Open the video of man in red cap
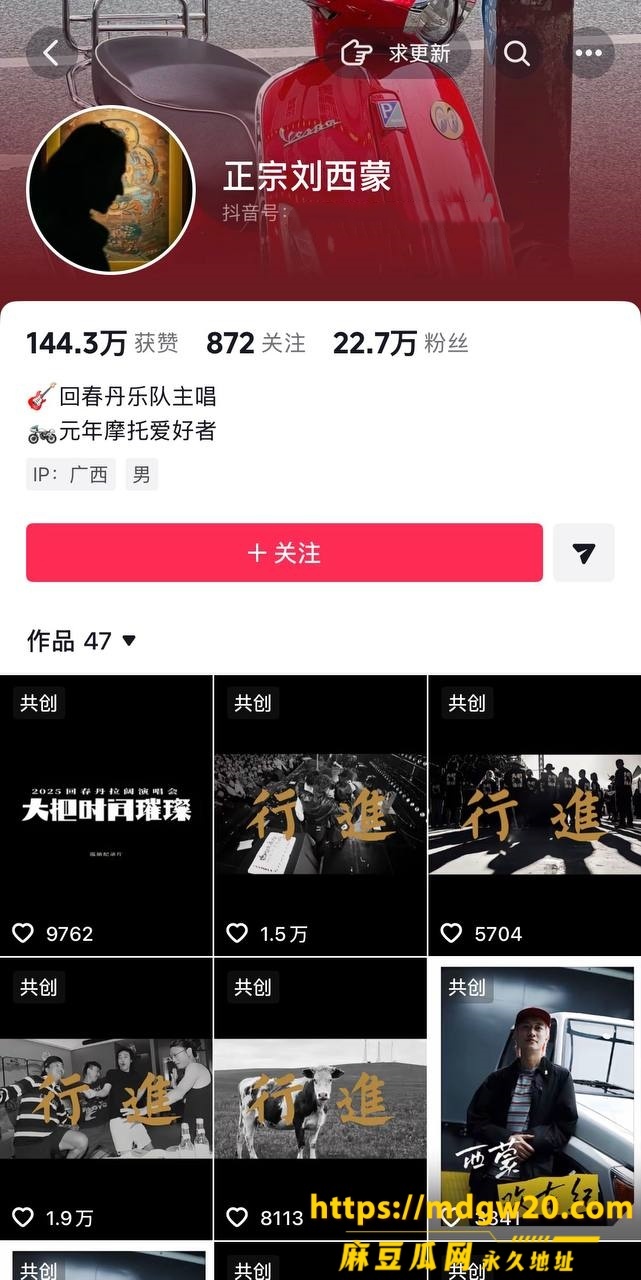Viewport: 641px width, 1280px height. [x=535, y=1099]
